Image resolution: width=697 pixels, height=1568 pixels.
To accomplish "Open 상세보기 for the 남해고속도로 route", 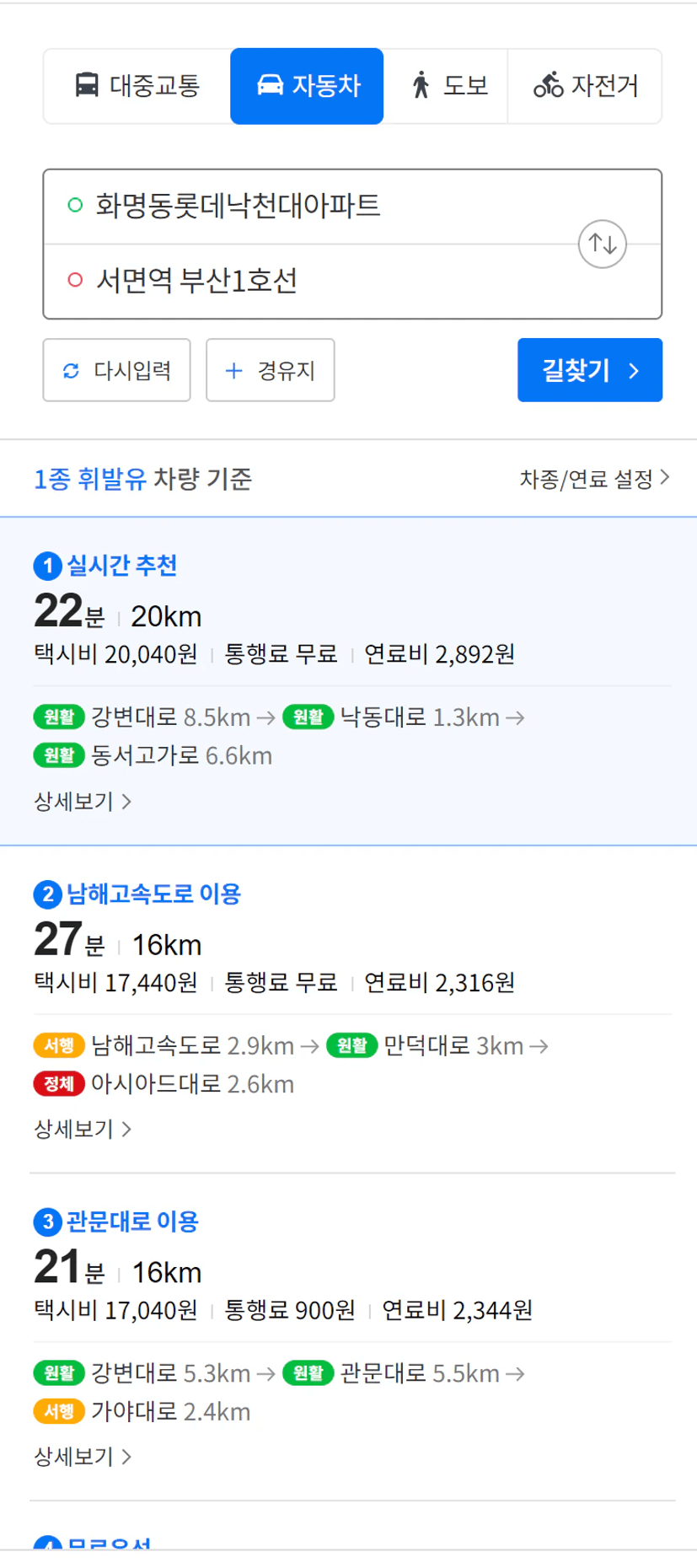I will 83,1129.
